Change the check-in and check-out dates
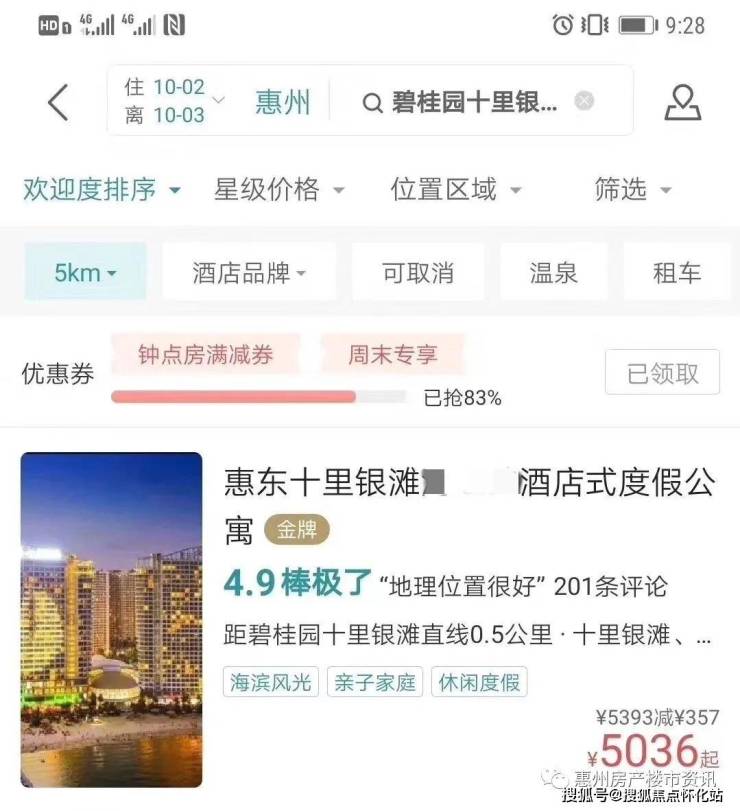 (x=172, y=101)
